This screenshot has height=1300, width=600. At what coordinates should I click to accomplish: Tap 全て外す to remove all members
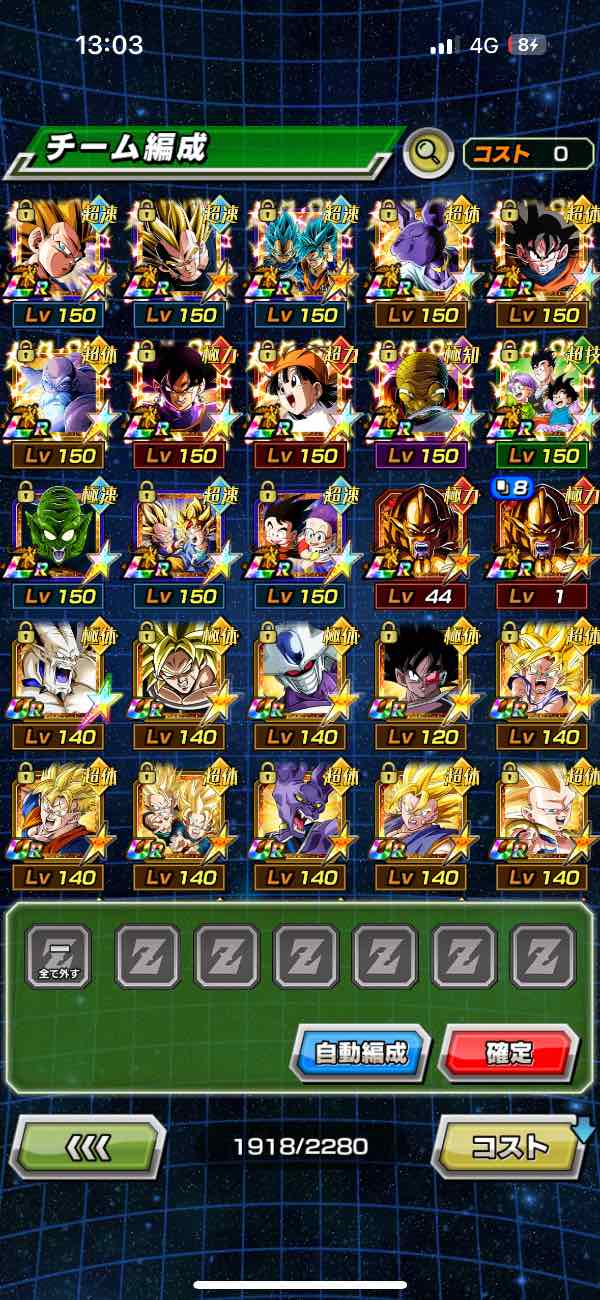58,957
